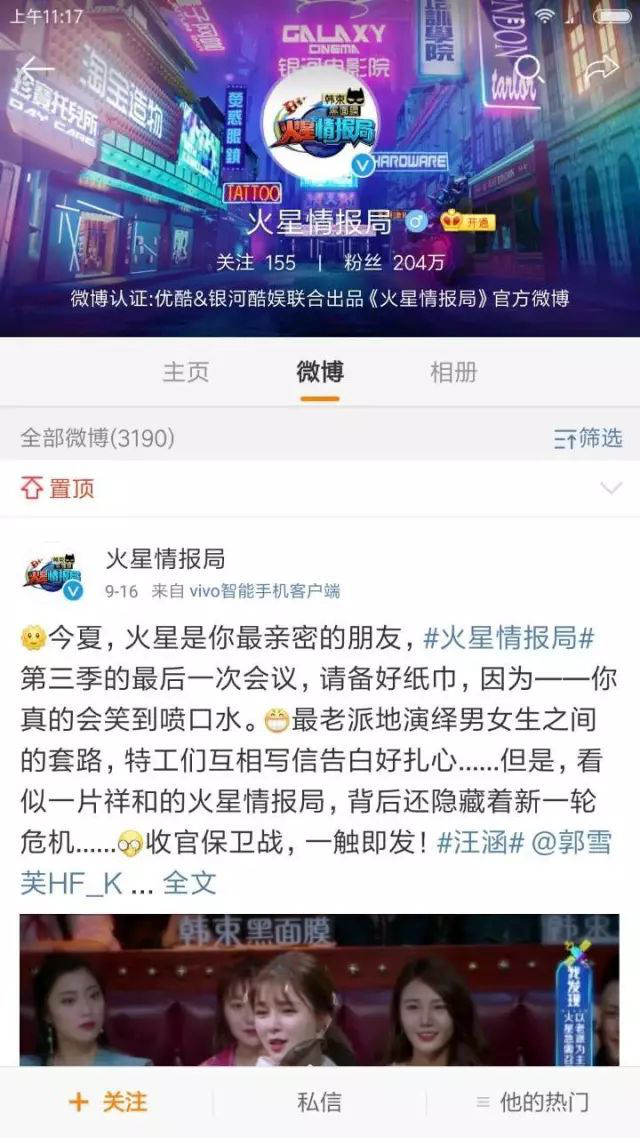640x1138 pixels.
Task: Switch to the 主页 tab
Action: point(186,372)
